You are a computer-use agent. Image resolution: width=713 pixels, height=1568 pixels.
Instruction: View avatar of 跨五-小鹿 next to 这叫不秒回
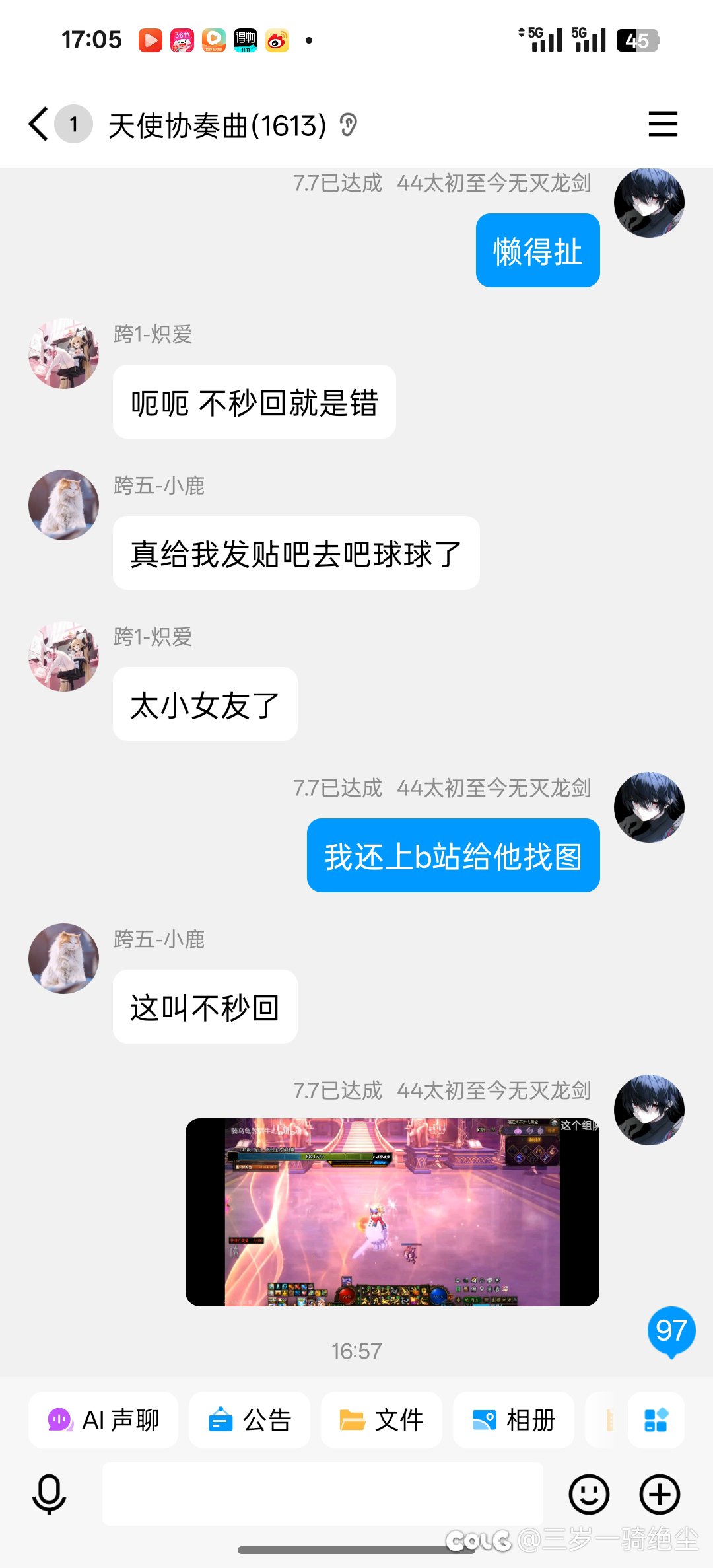pyautogui.click(x=63, y=958)
